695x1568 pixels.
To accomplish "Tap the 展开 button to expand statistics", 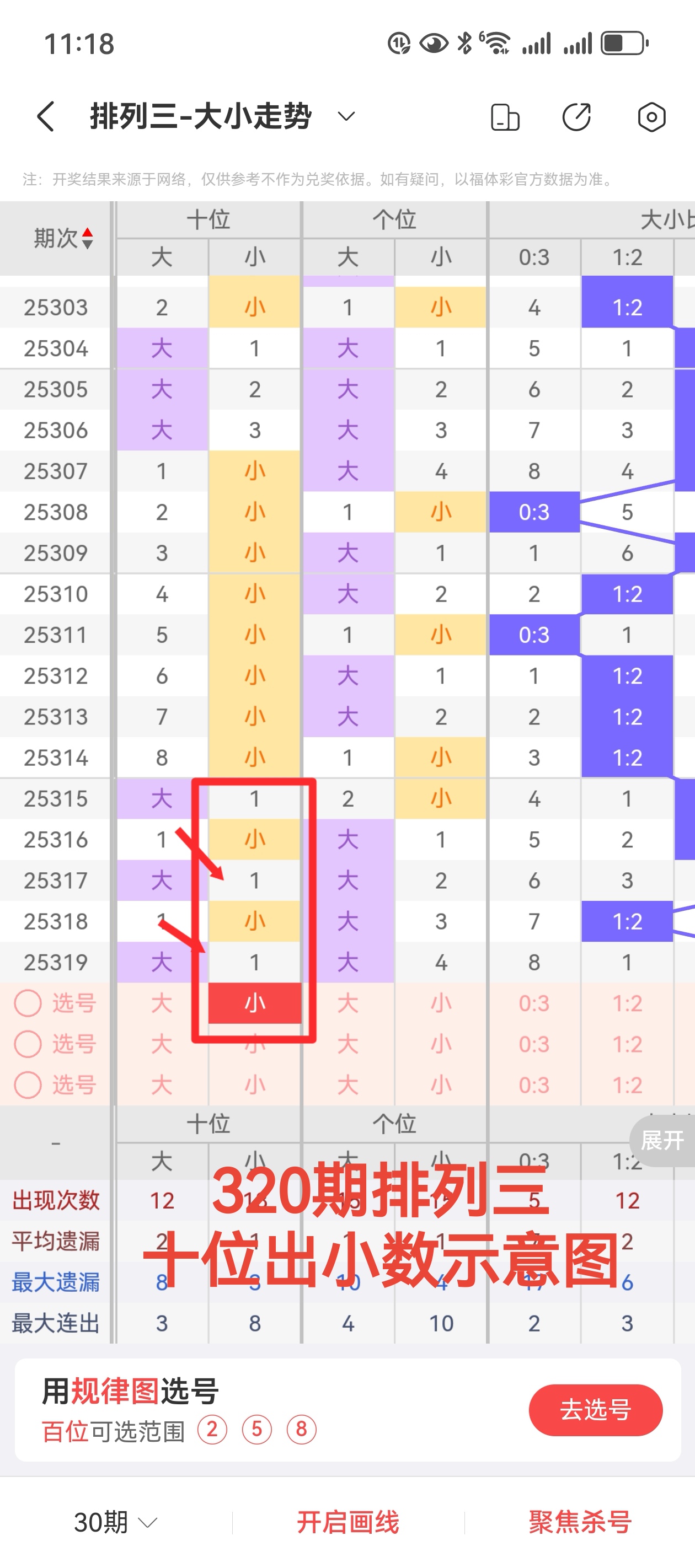I will tap(662, 1140).
